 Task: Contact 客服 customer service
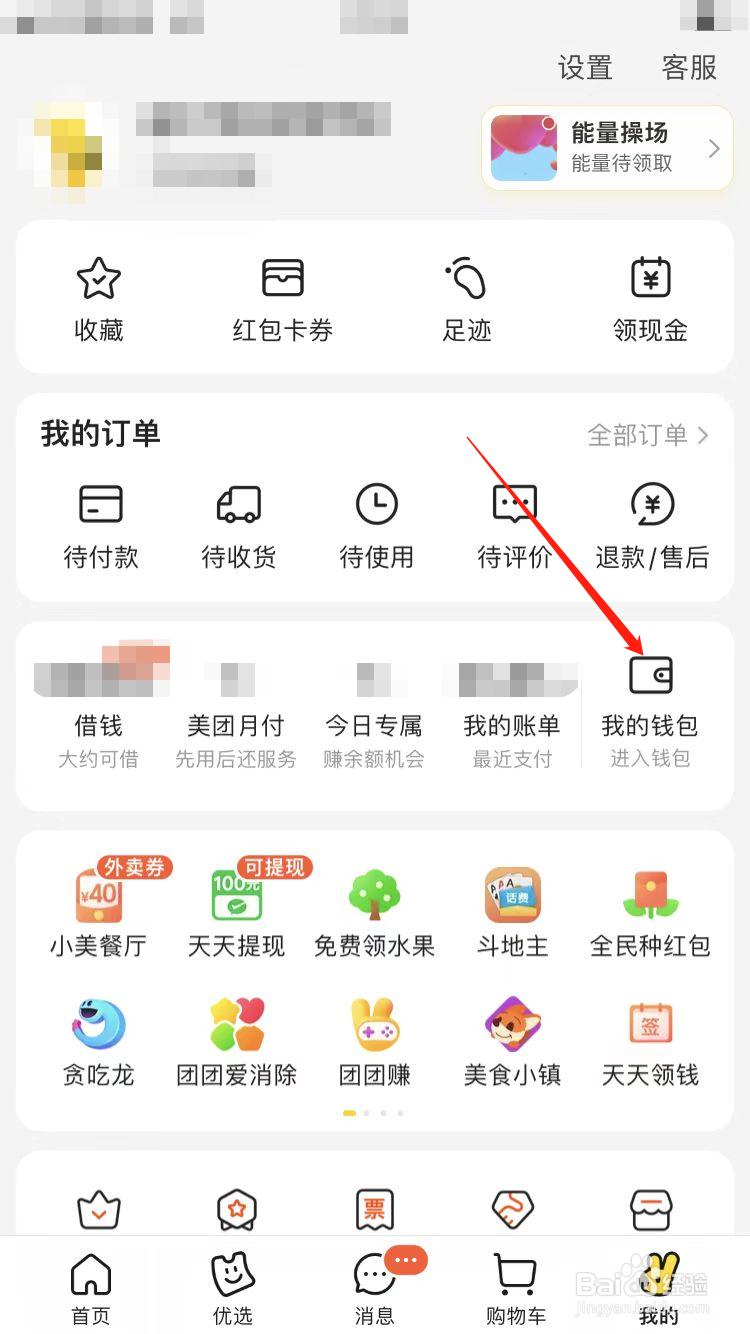(x=688, y=68)
